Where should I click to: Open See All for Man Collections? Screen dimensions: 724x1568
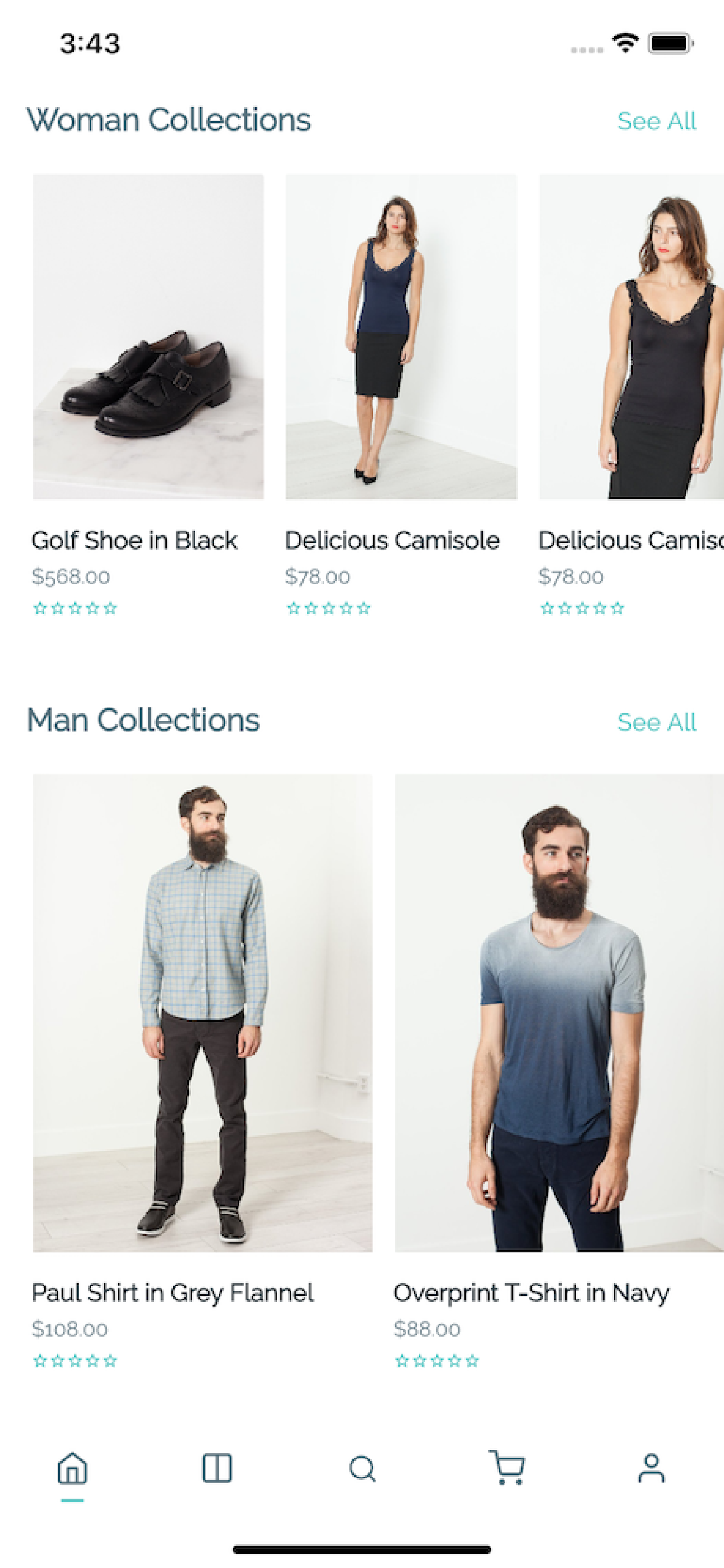(657, 722)
